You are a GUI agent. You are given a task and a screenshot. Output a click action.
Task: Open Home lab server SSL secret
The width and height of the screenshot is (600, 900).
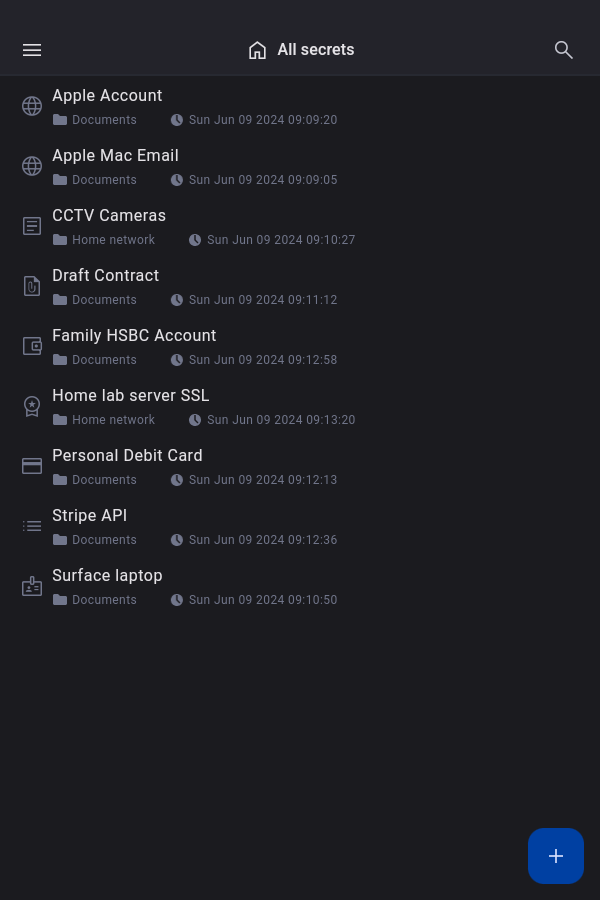click(130, 396)
